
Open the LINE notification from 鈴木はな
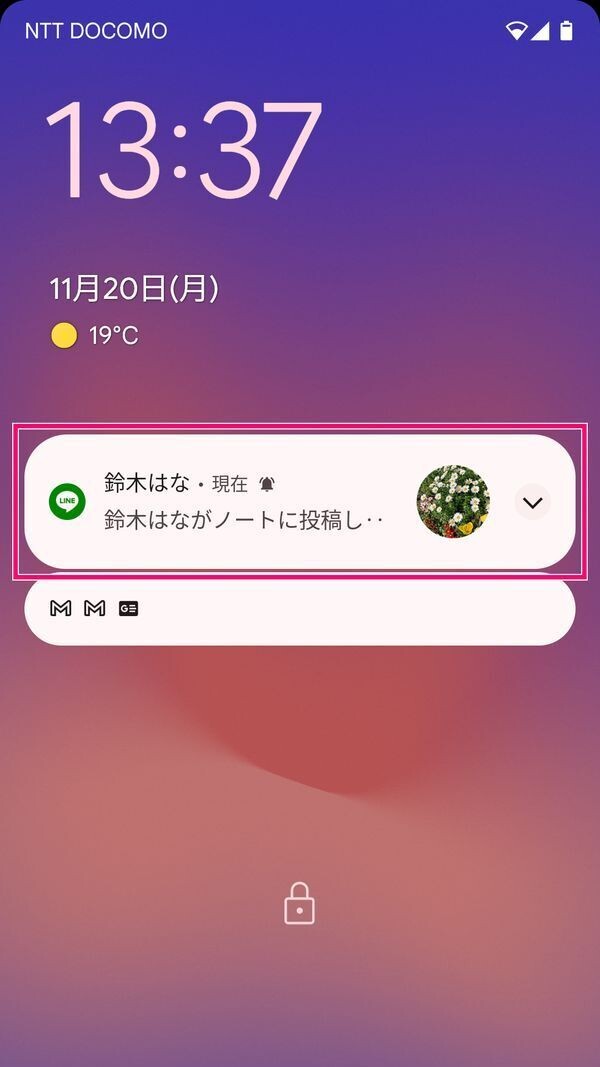pyautogui.click(x=299, y=502)
